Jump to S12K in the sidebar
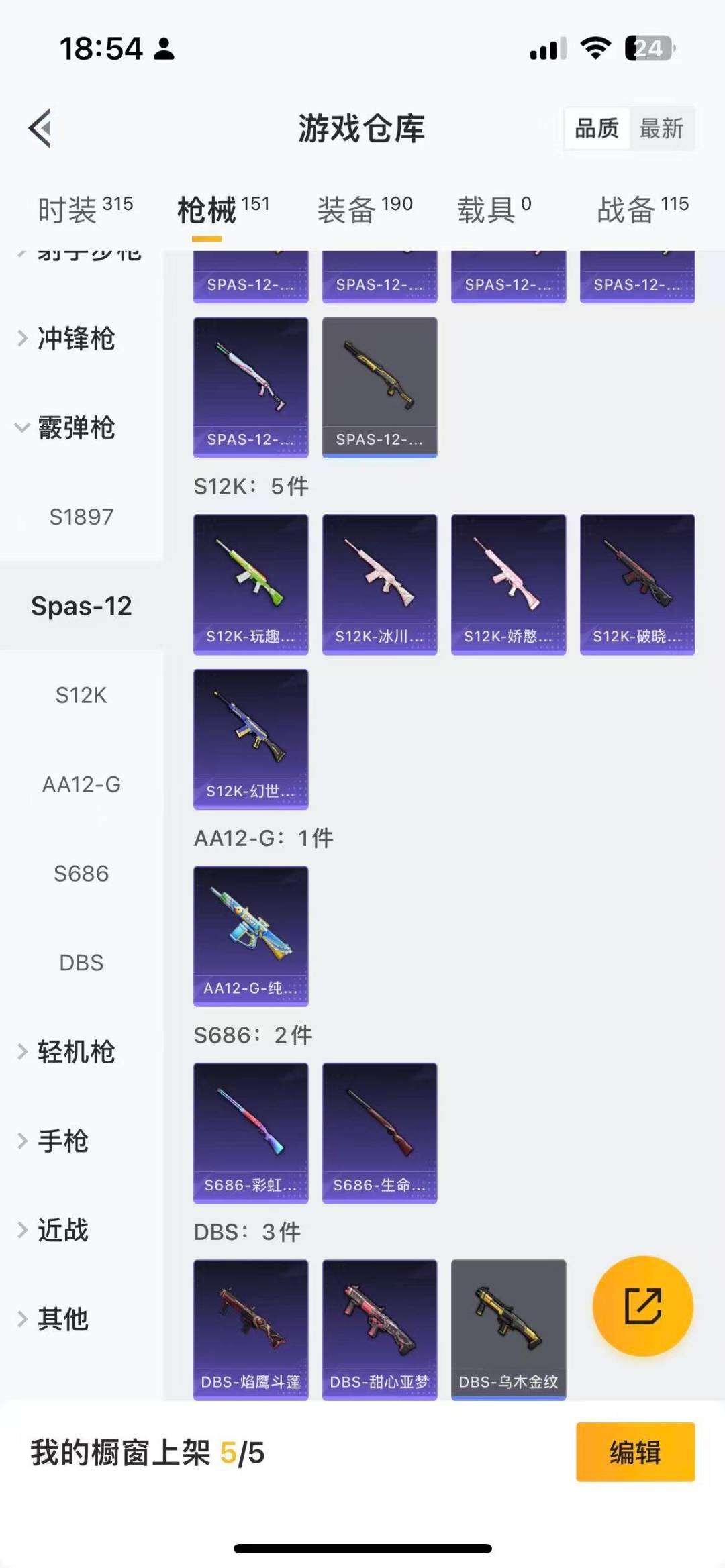This screenshot has height=1568, width=725. click(81, 695)
